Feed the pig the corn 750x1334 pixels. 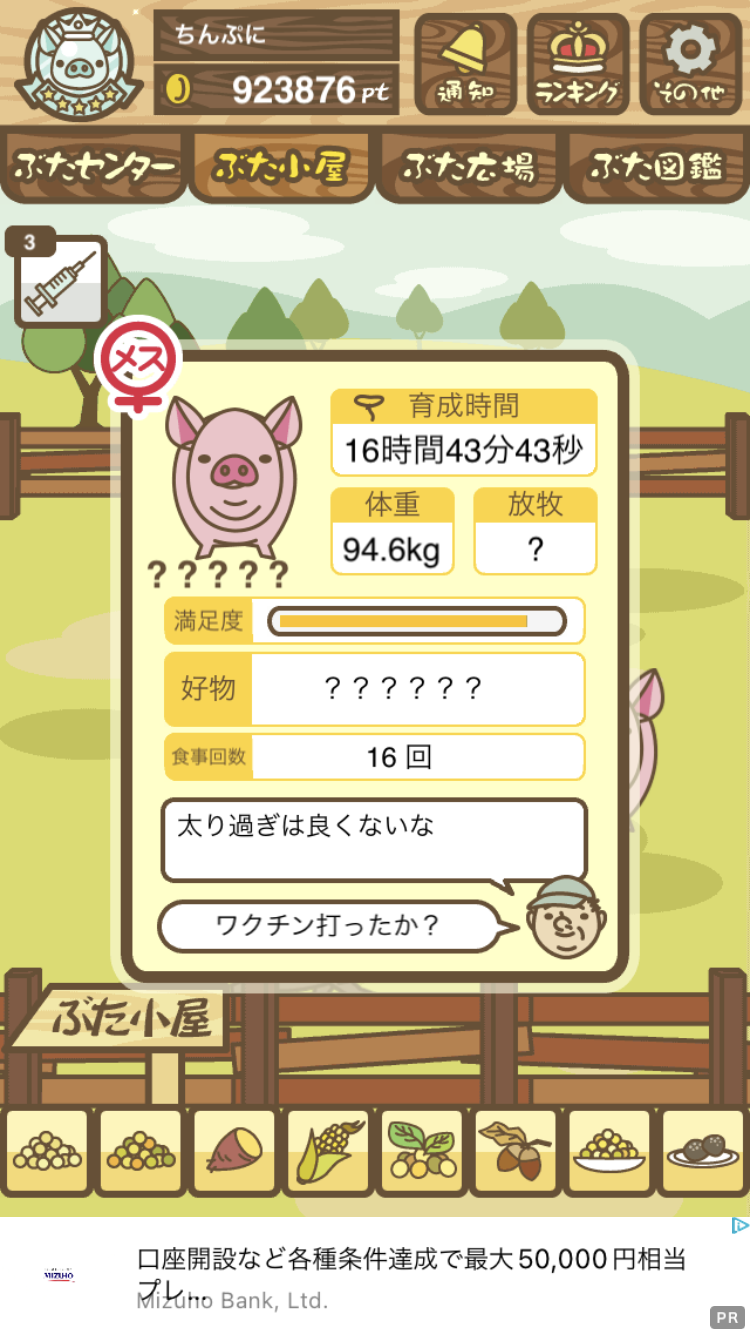(327, 1152)
